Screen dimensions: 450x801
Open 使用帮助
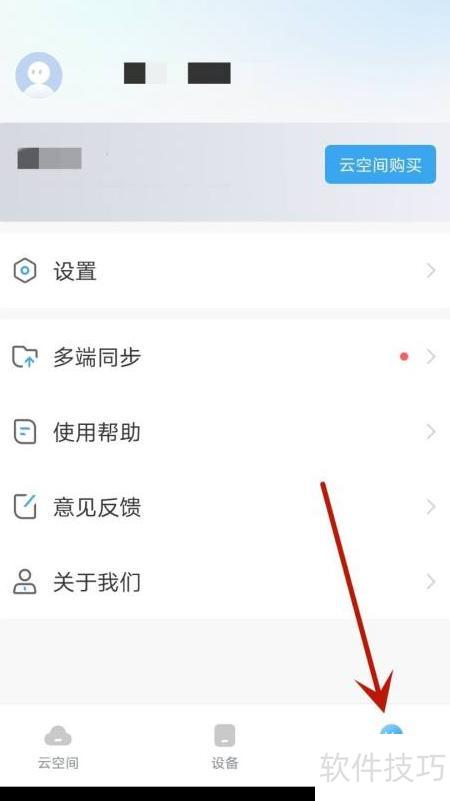tap(225, 432)
